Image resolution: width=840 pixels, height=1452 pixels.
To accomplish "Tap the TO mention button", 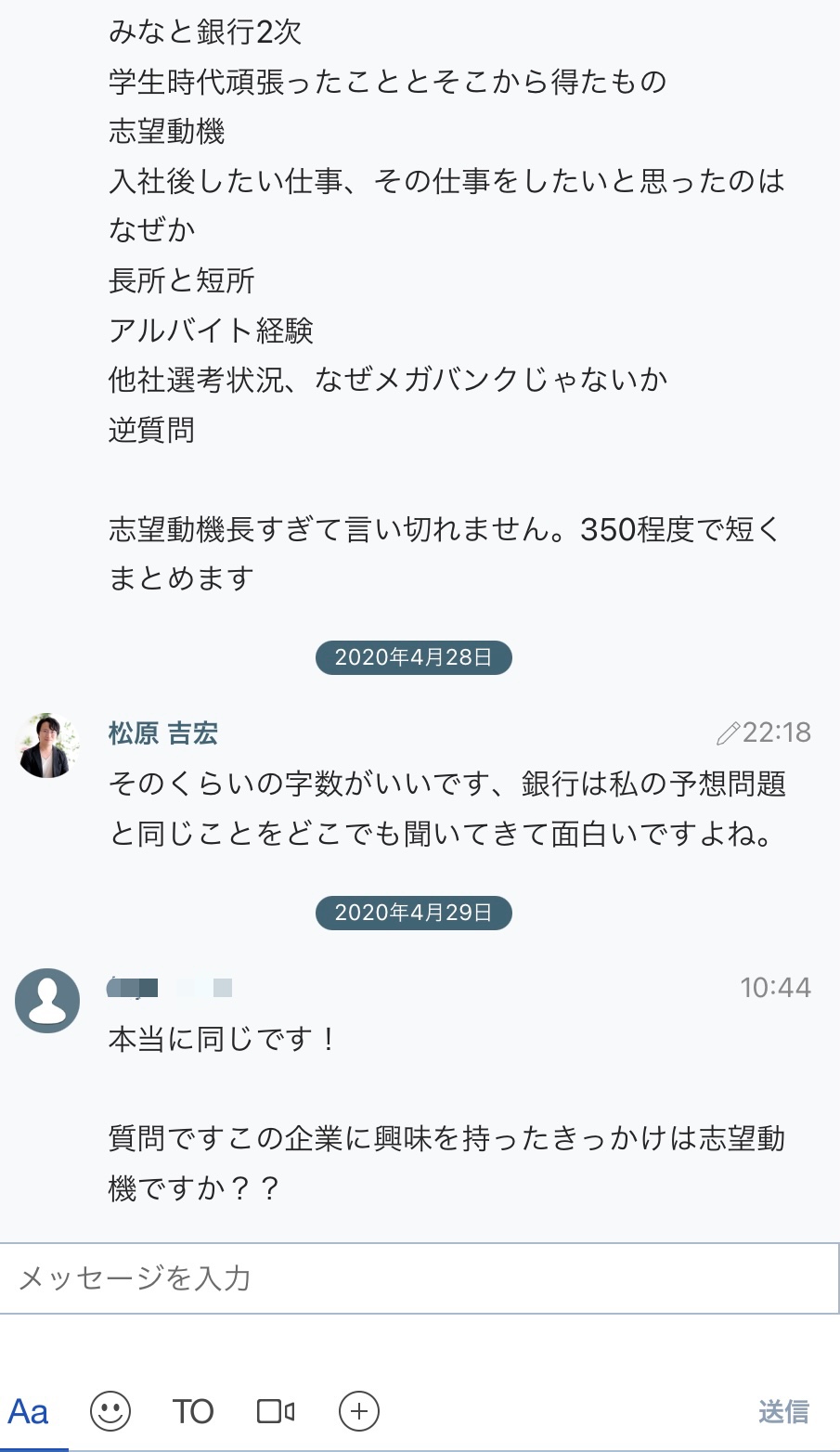I will 193,1412.
